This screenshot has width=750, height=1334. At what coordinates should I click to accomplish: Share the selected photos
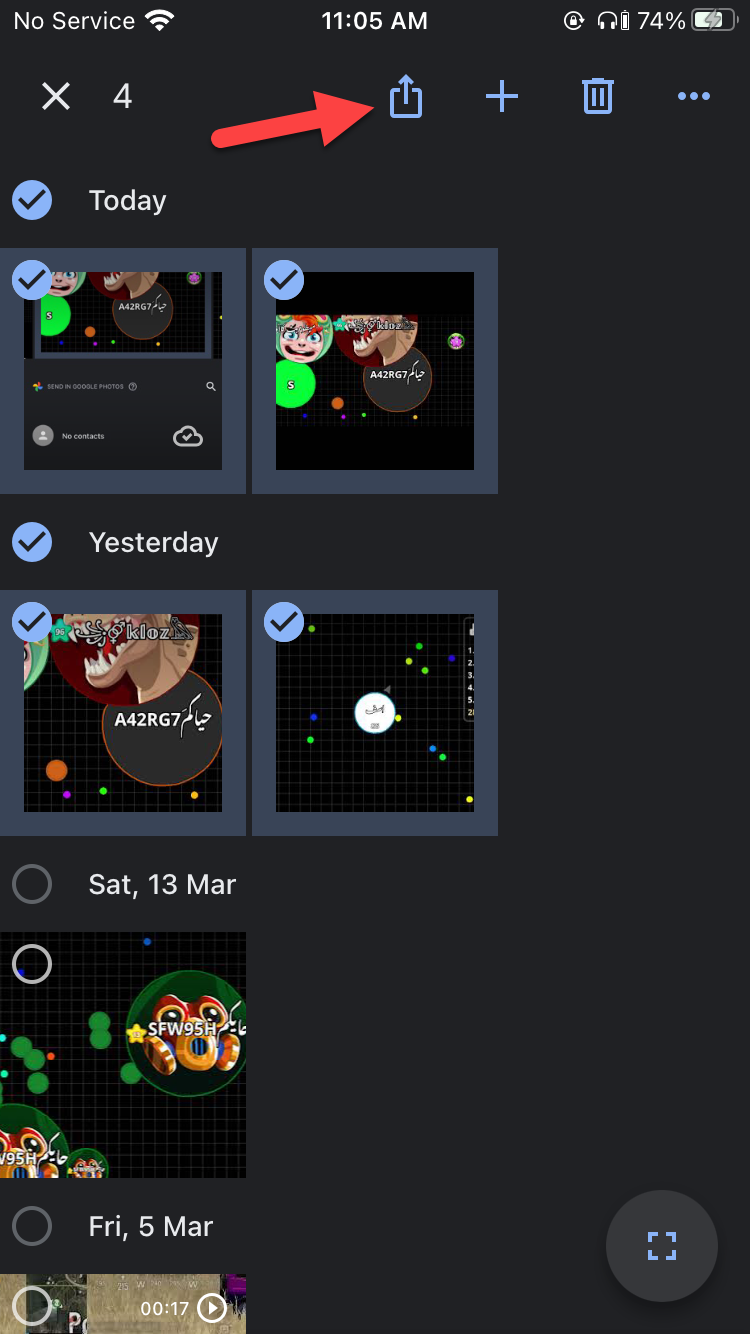tap(406, 97)
